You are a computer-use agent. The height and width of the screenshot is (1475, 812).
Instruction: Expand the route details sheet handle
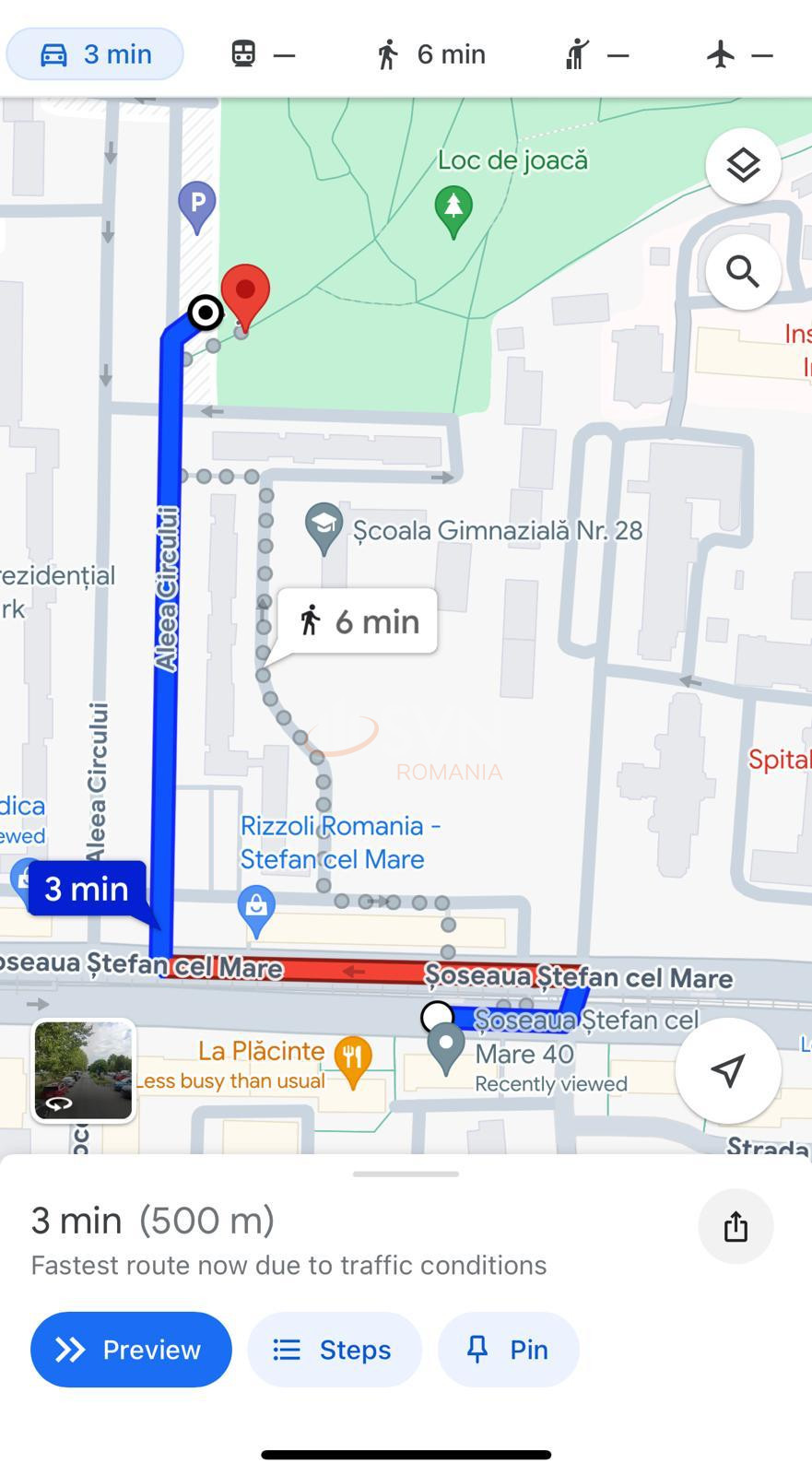point(406,1174)
